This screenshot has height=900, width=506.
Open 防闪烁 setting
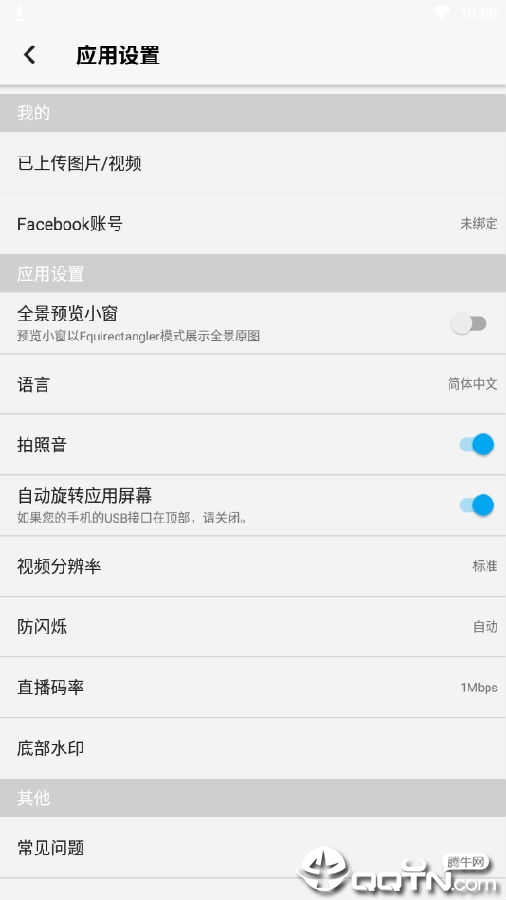tap(253, 627)
